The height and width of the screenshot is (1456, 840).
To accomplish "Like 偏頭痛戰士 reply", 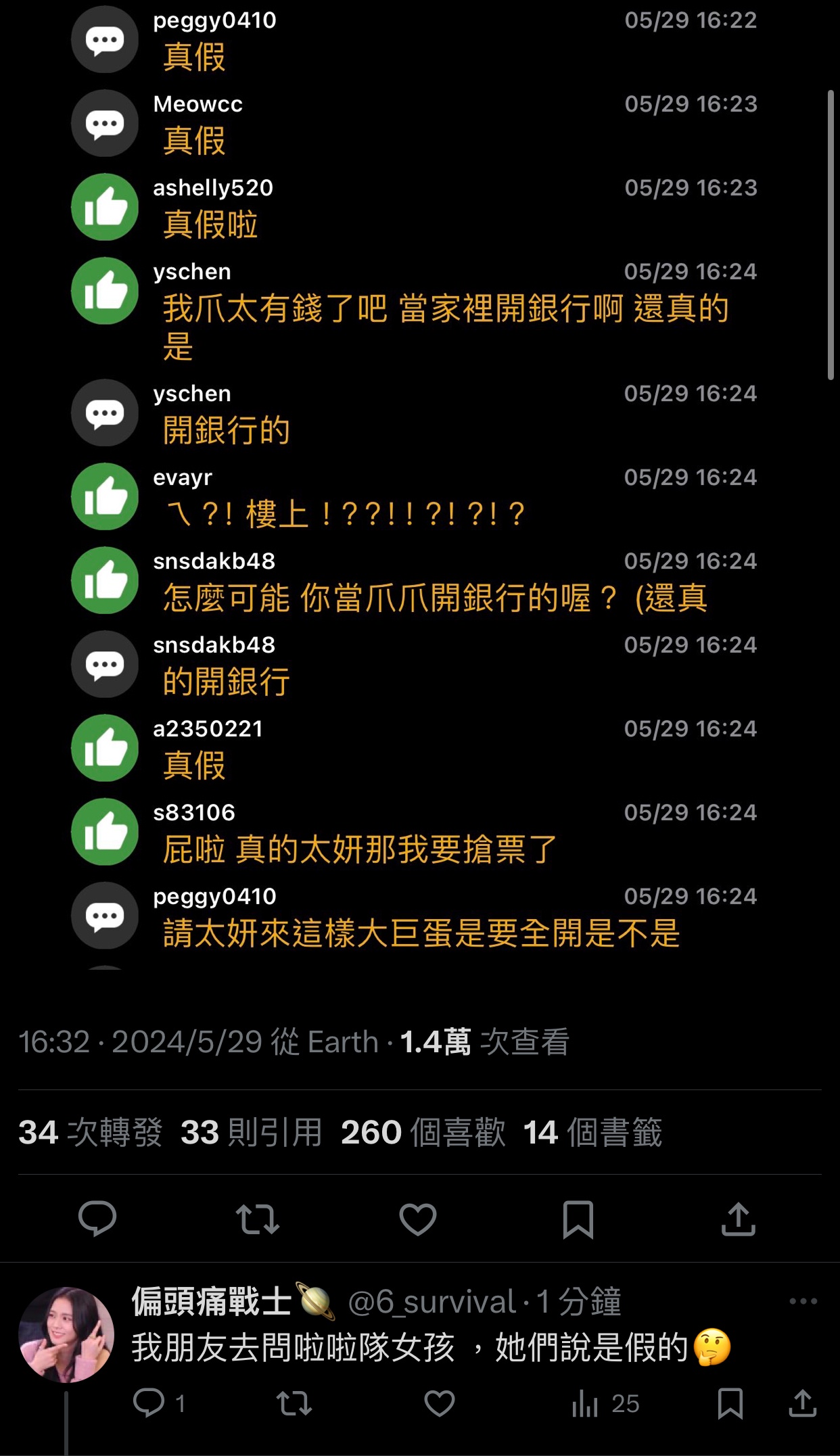I will tap(440, 1403).
